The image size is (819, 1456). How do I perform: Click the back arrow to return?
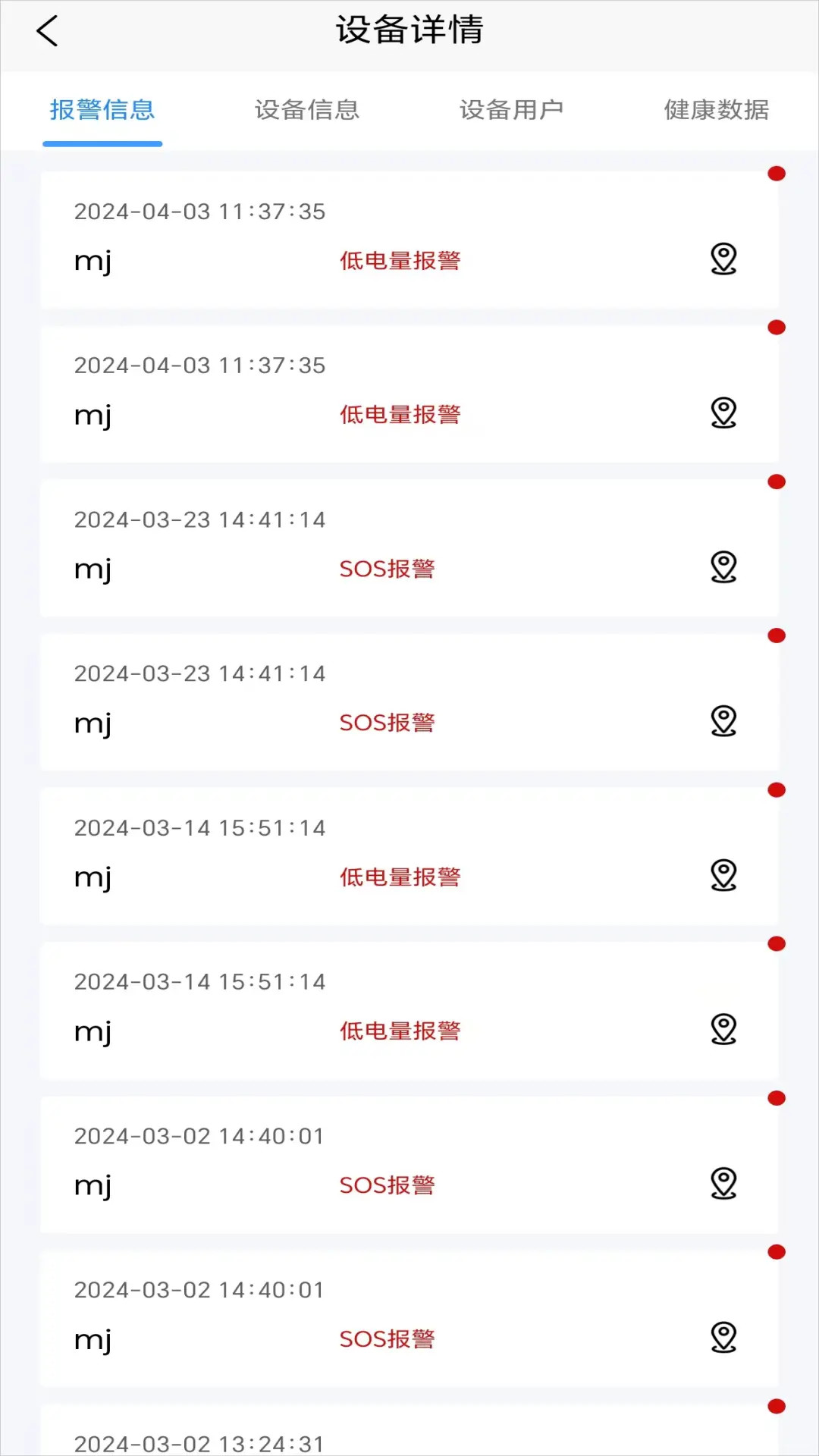pos(48,32)
